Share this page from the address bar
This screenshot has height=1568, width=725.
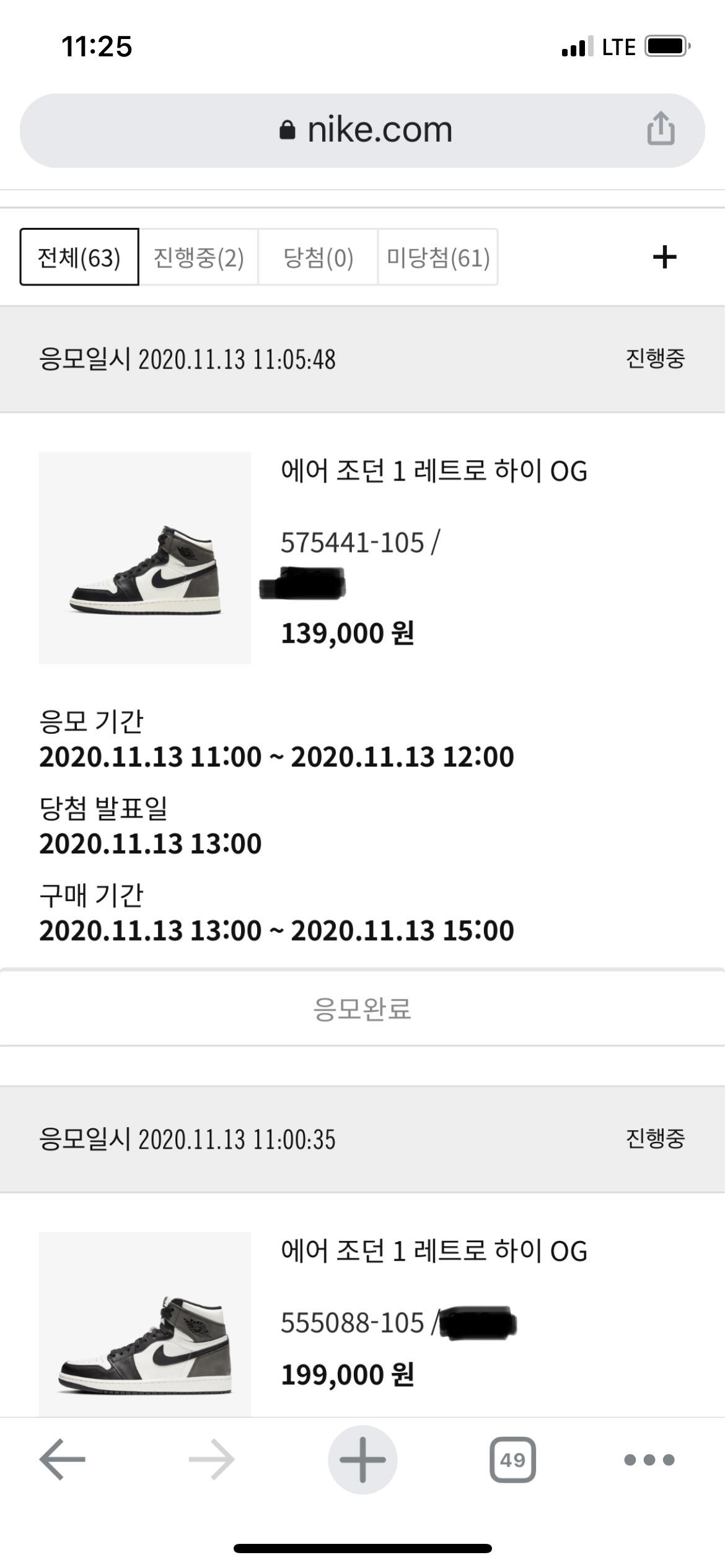tap(661, 129)
